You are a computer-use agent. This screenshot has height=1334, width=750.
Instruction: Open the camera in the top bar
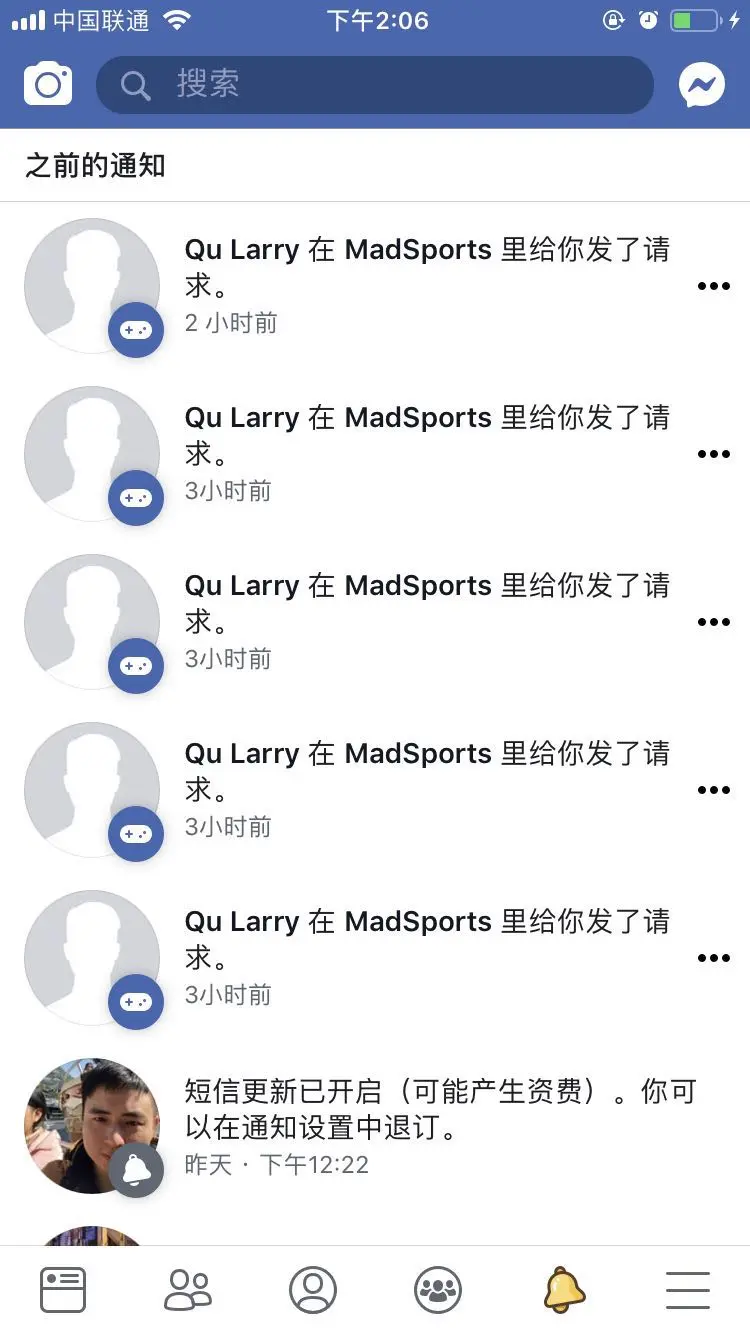(x=48, y=85)
